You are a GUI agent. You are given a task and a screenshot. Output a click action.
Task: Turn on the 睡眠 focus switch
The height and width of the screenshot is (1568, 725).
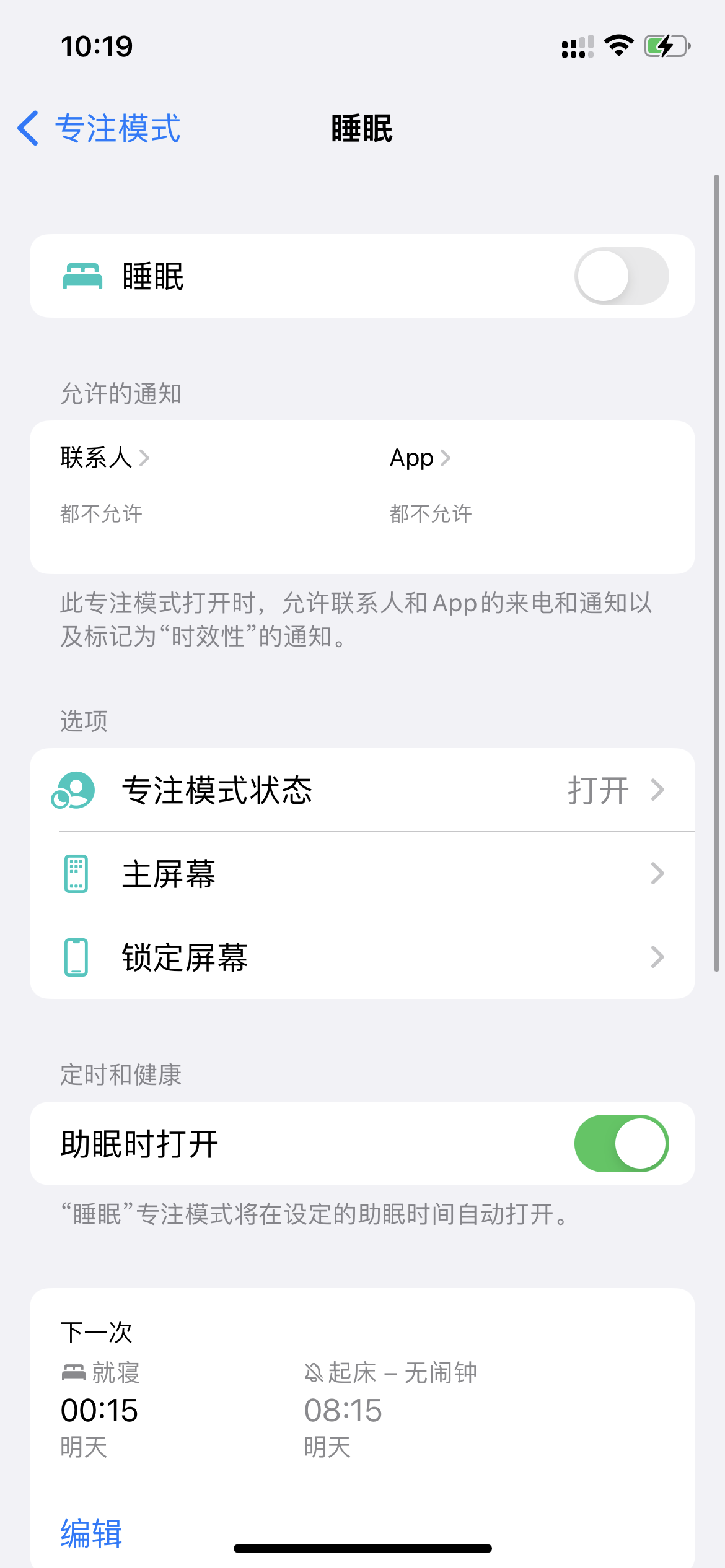pos(621,276)
